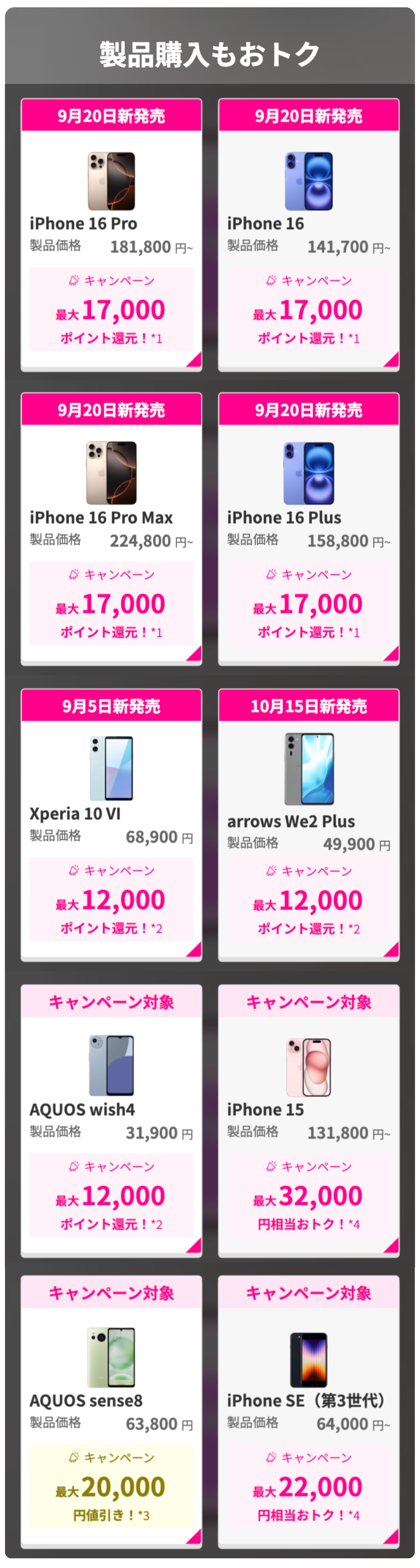Select the iPhone 16 Plus card
The height and width of the screenshot is (1568, 420).
click(309, 528)
